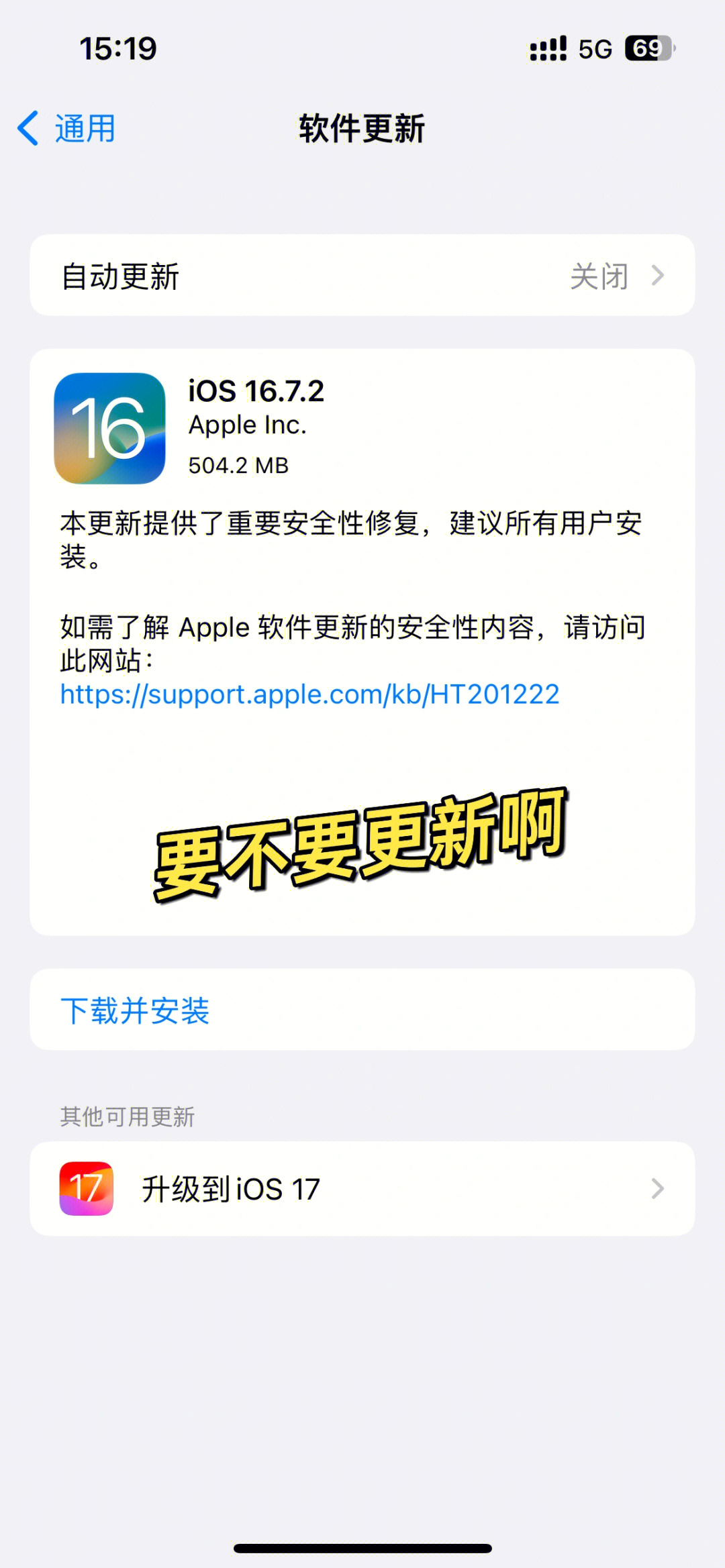Tap 下载并安装 to install iOS 16.7.2
Viewport: 725px width, 1568px height.
click(136, 1010)
